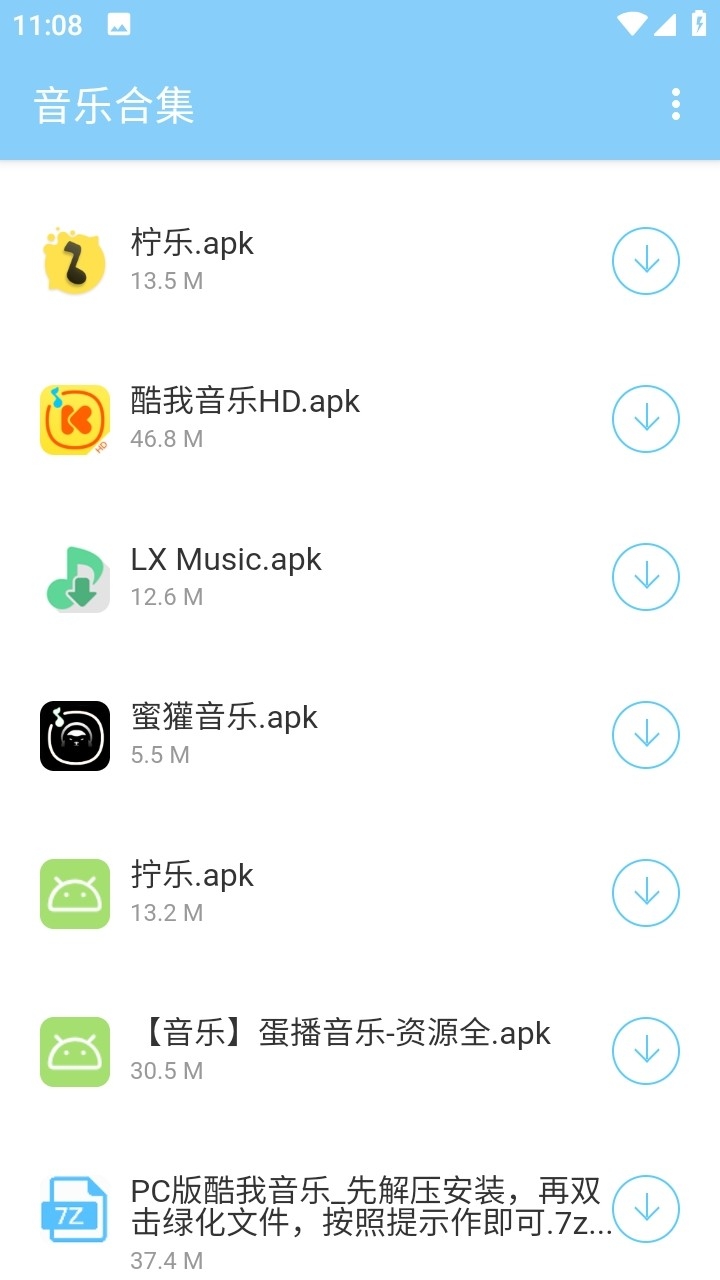Open the 蜜獾音乐 black app icon

74,734
